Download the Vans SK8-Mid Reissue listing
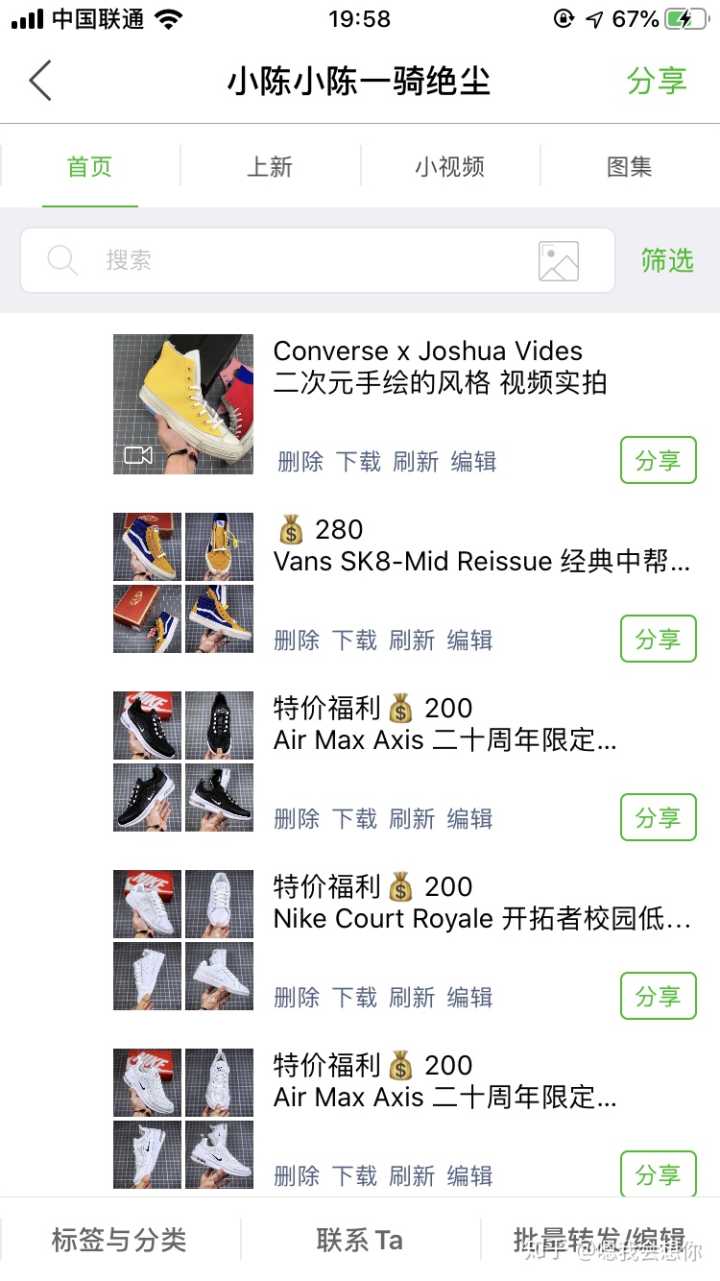Screen dimensions: 720x1281 coord(355,640)
